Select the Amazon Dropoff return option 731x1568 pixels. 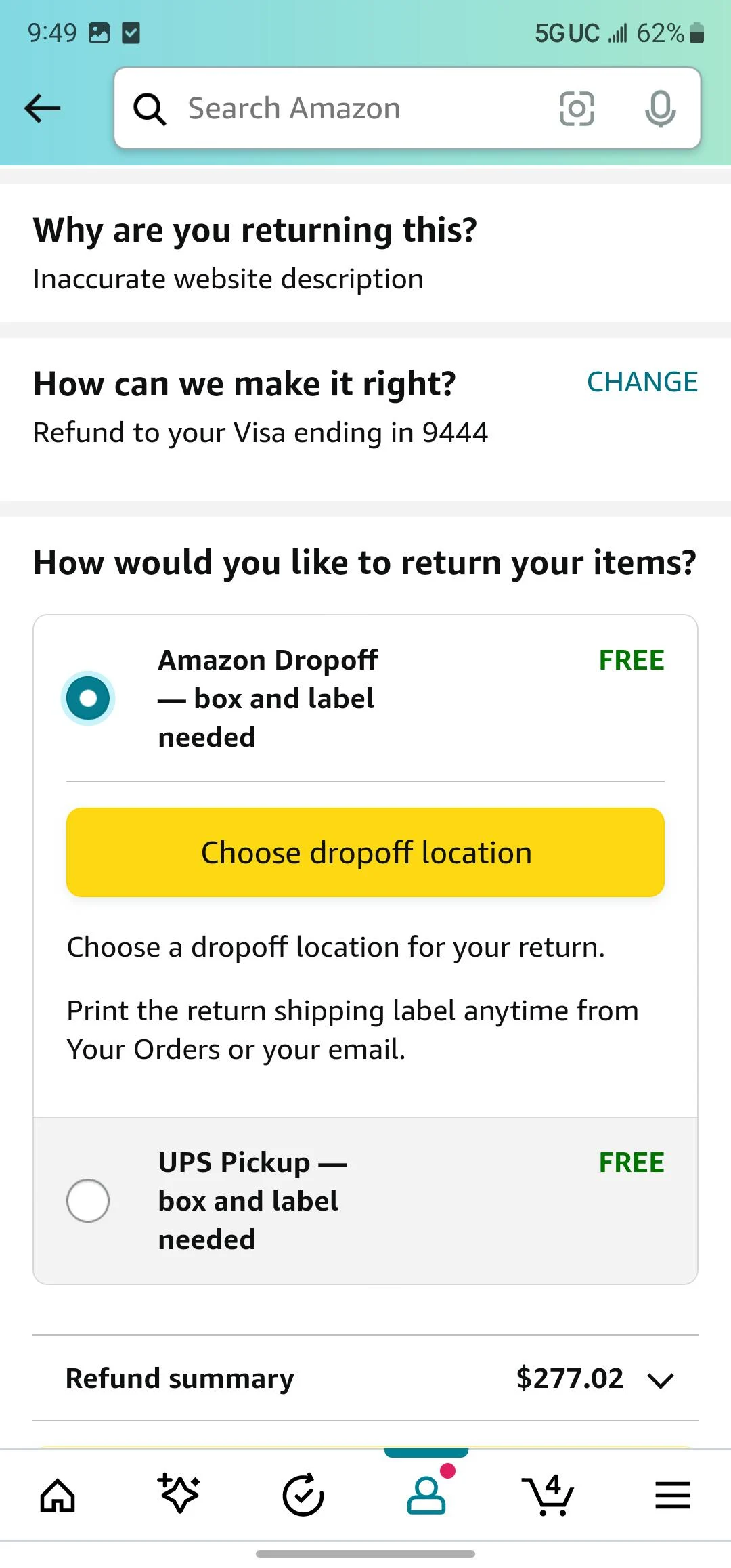click(x=88, y=698)
